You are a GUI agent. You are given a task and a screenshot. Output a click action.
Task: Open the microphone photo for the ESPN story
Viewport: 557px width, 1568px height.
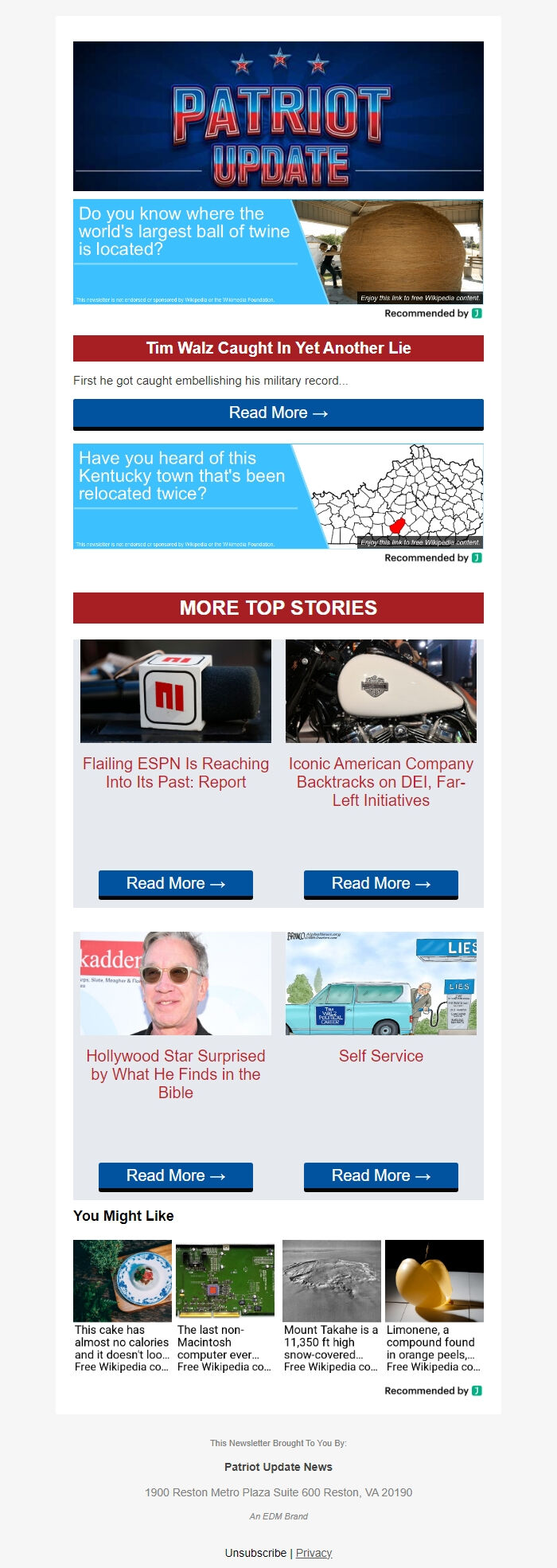(176, 691)
